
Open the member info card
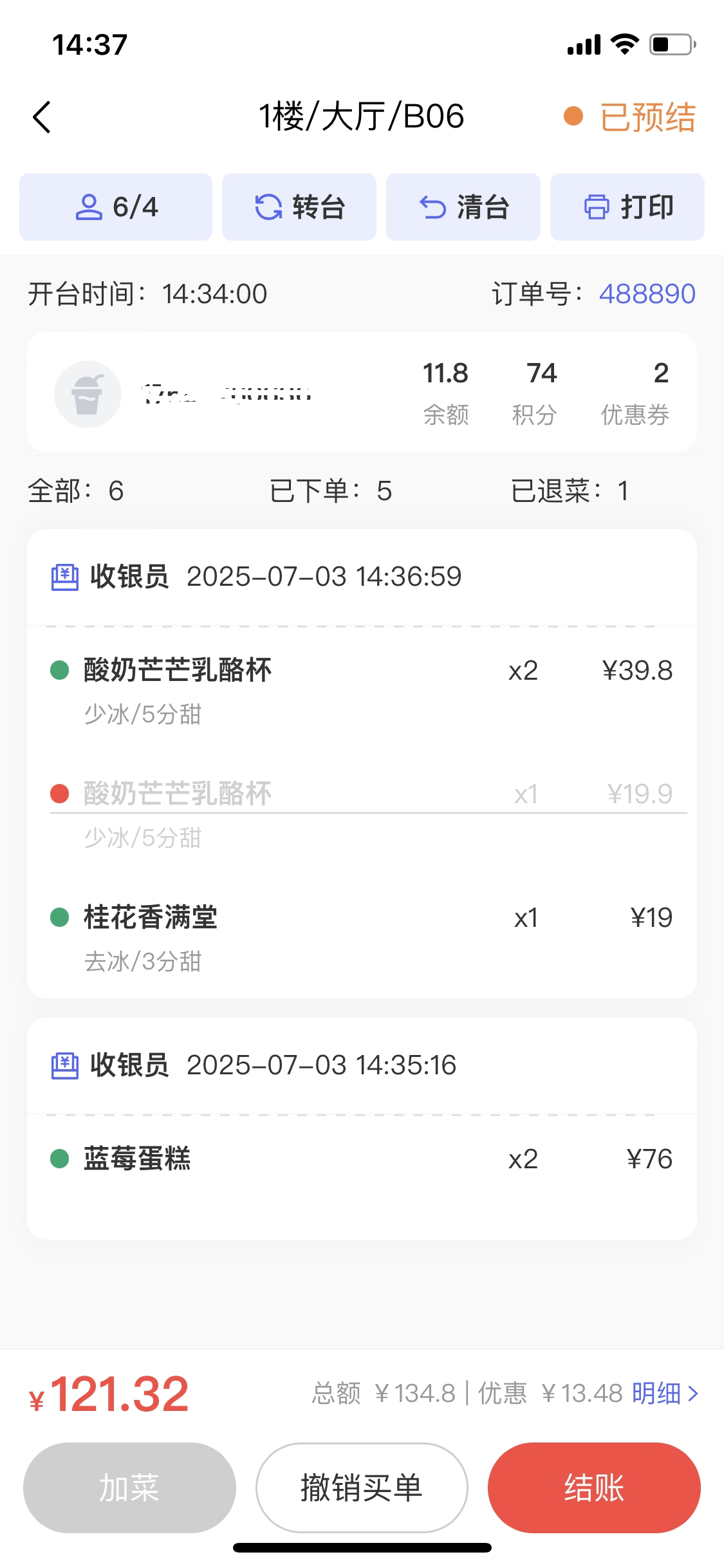pyautogui.click(x=362, y=392)
